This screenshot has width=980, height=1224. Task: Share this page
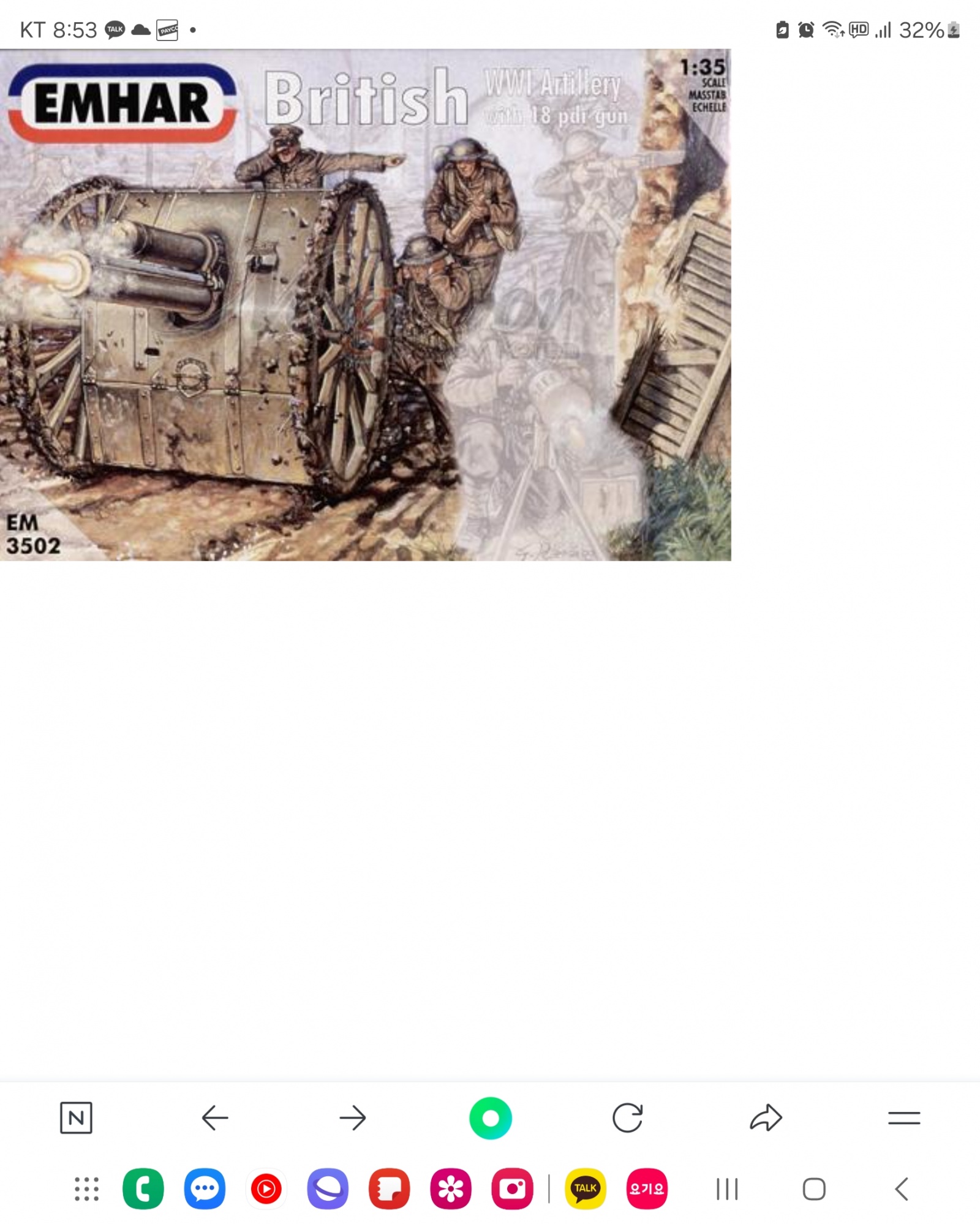point(766,1117)
